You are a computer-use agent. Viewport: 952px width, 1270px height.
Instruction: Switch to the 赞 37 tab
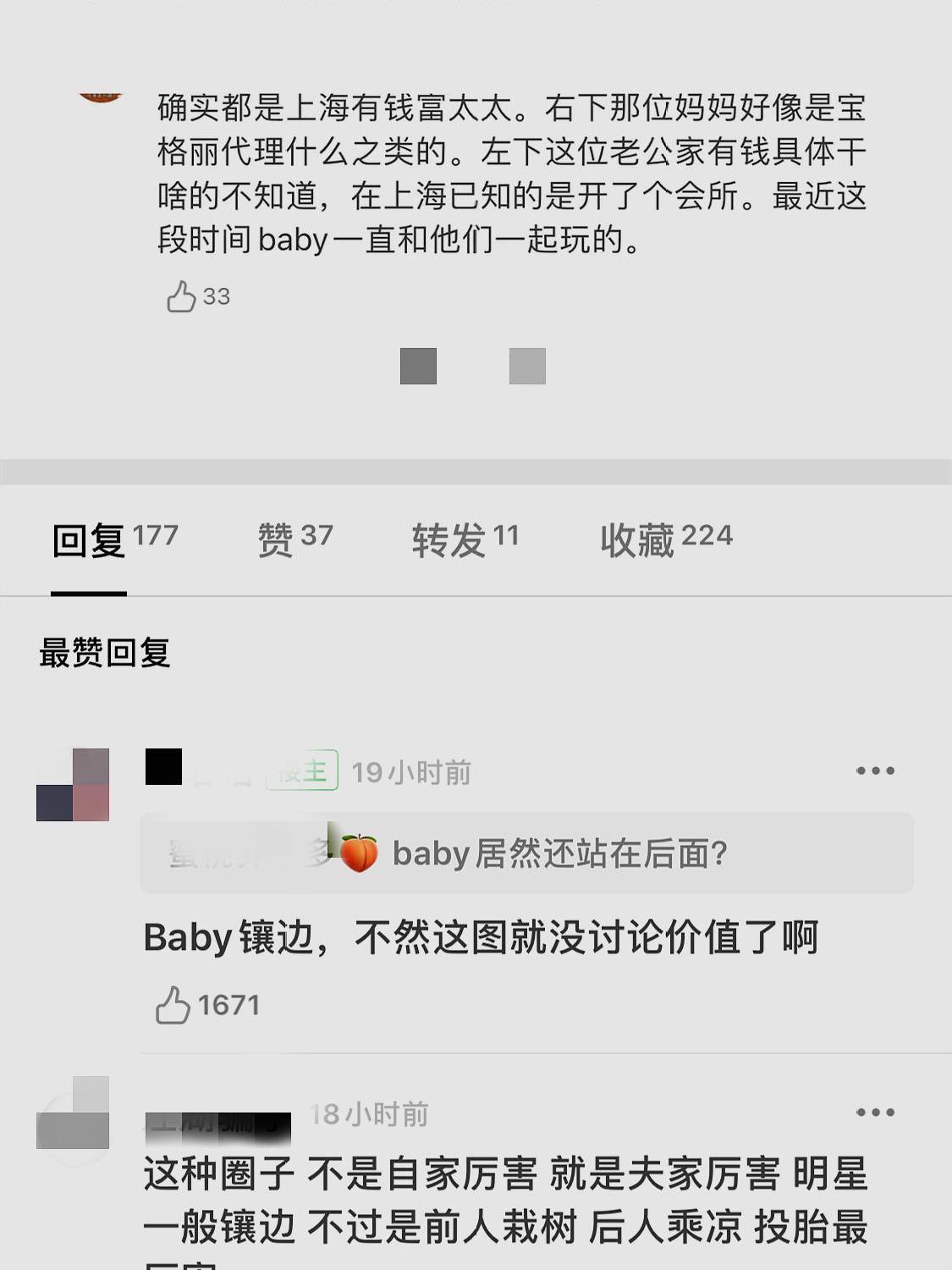(294, 538)
